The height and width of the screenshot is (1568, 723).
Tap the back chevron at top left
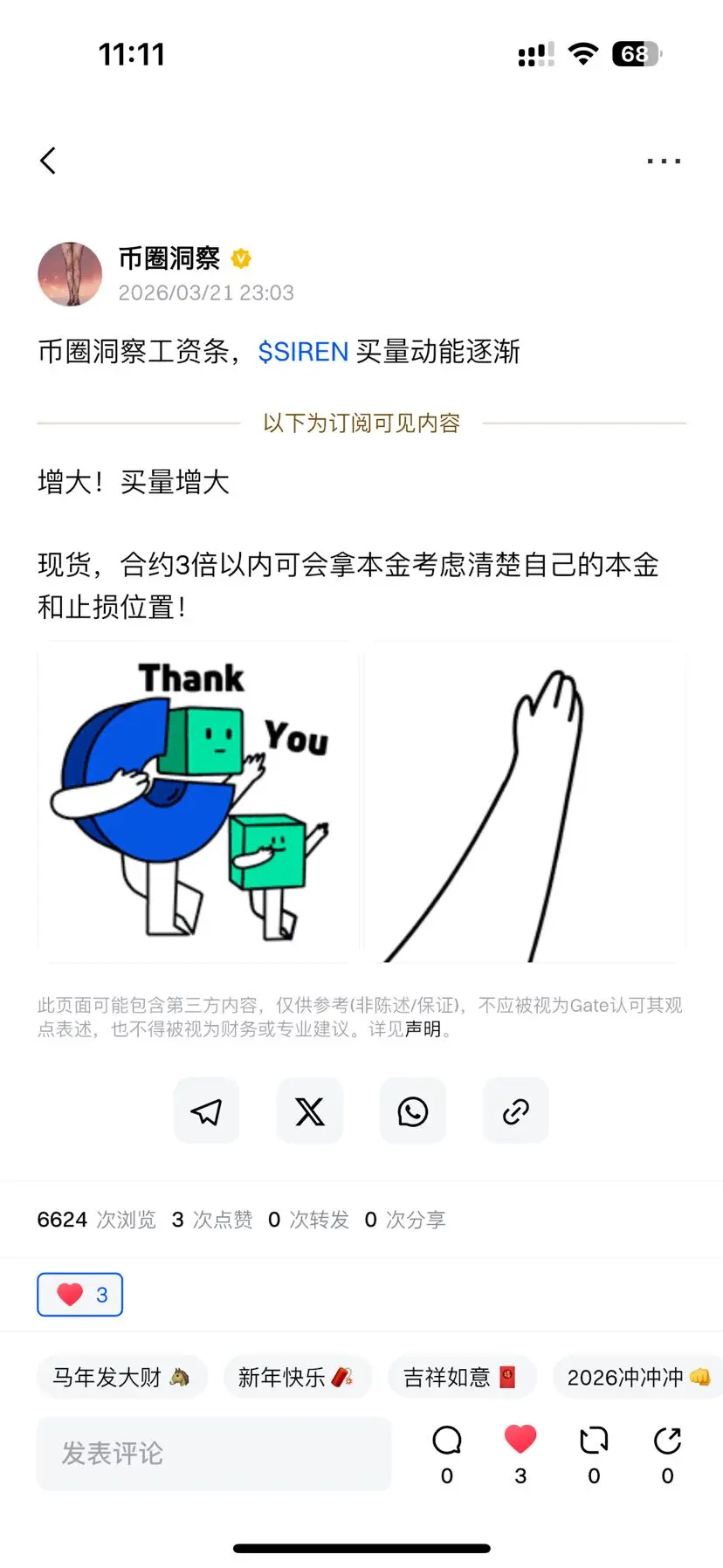(48, 160)
